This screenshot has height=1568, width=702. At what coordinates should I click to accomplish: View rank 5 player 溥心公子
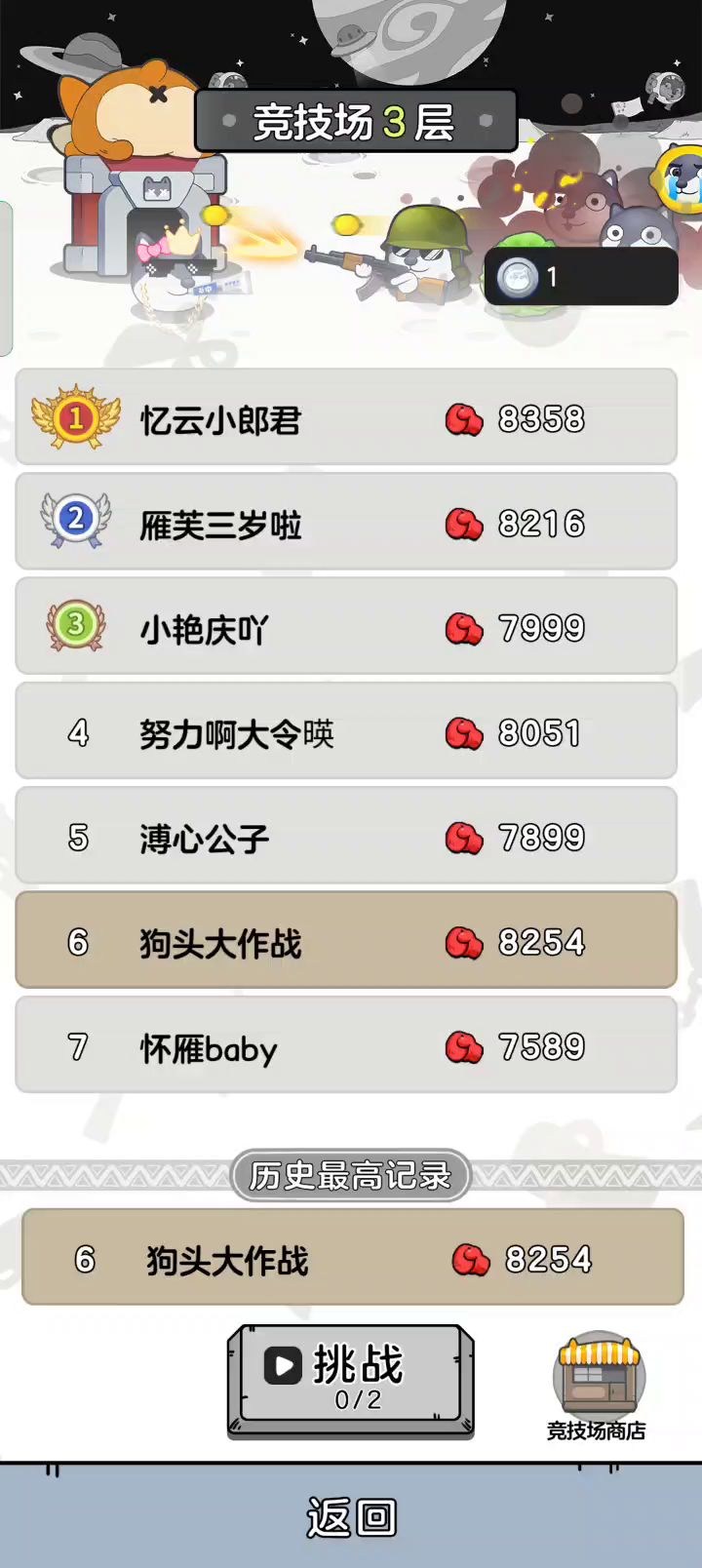click(x=346, y=836)
